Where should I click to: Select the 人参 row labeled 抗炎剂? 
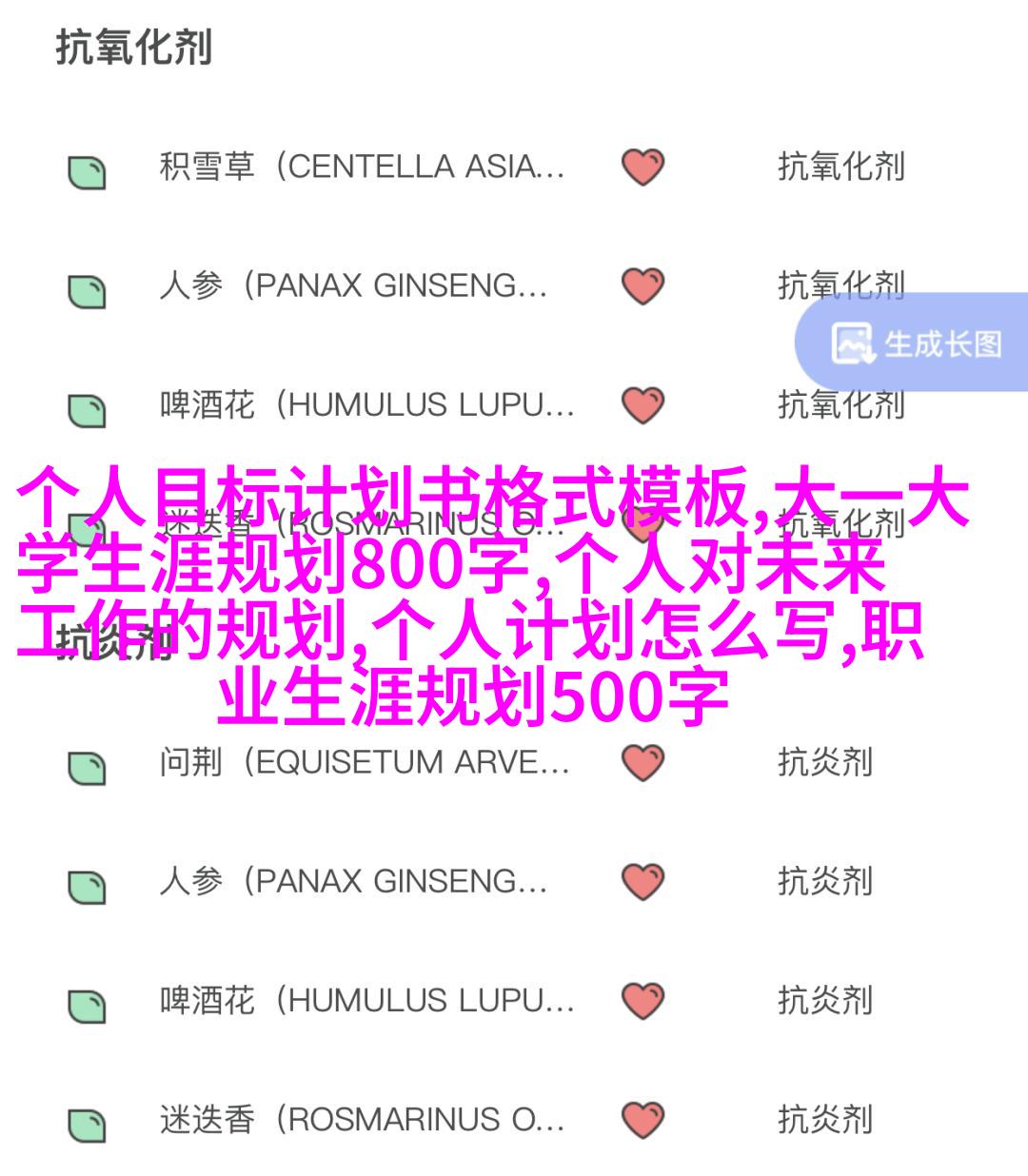tap(352, 881)
